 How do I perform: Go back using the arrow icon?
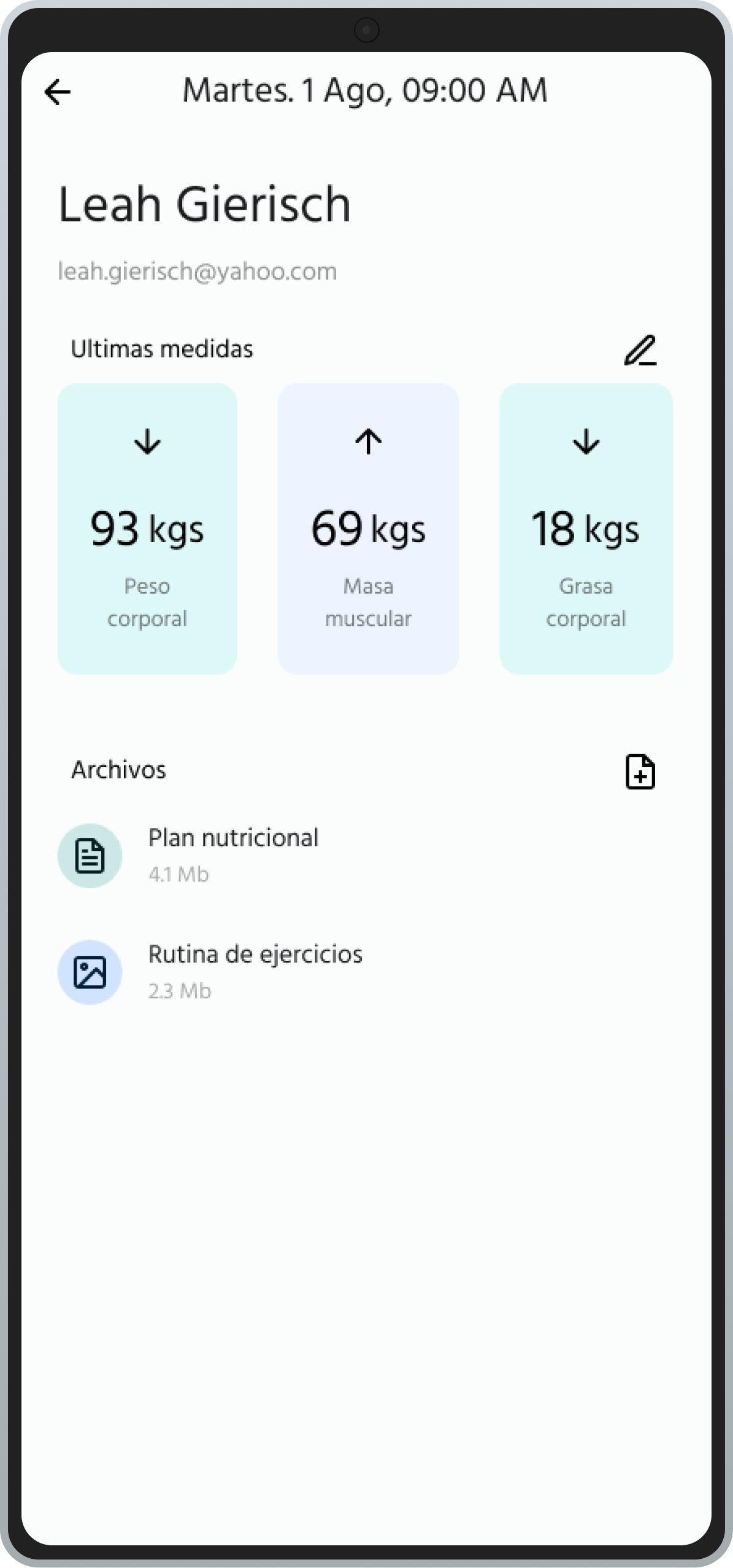click(58, 92)
